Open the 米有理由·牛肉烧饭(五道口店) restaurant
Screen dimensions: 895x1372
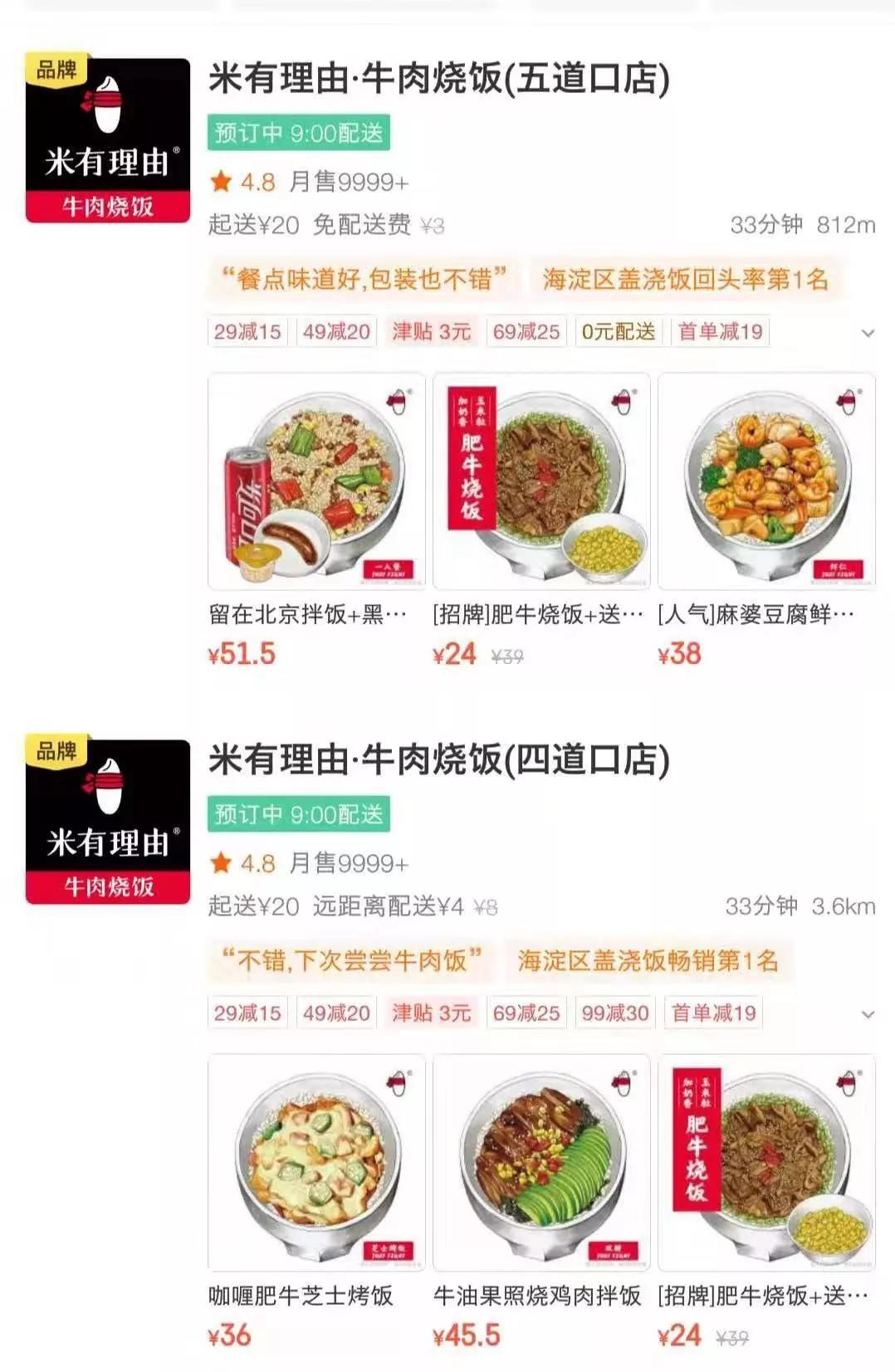pyautogui.click(x=438, y=80)
